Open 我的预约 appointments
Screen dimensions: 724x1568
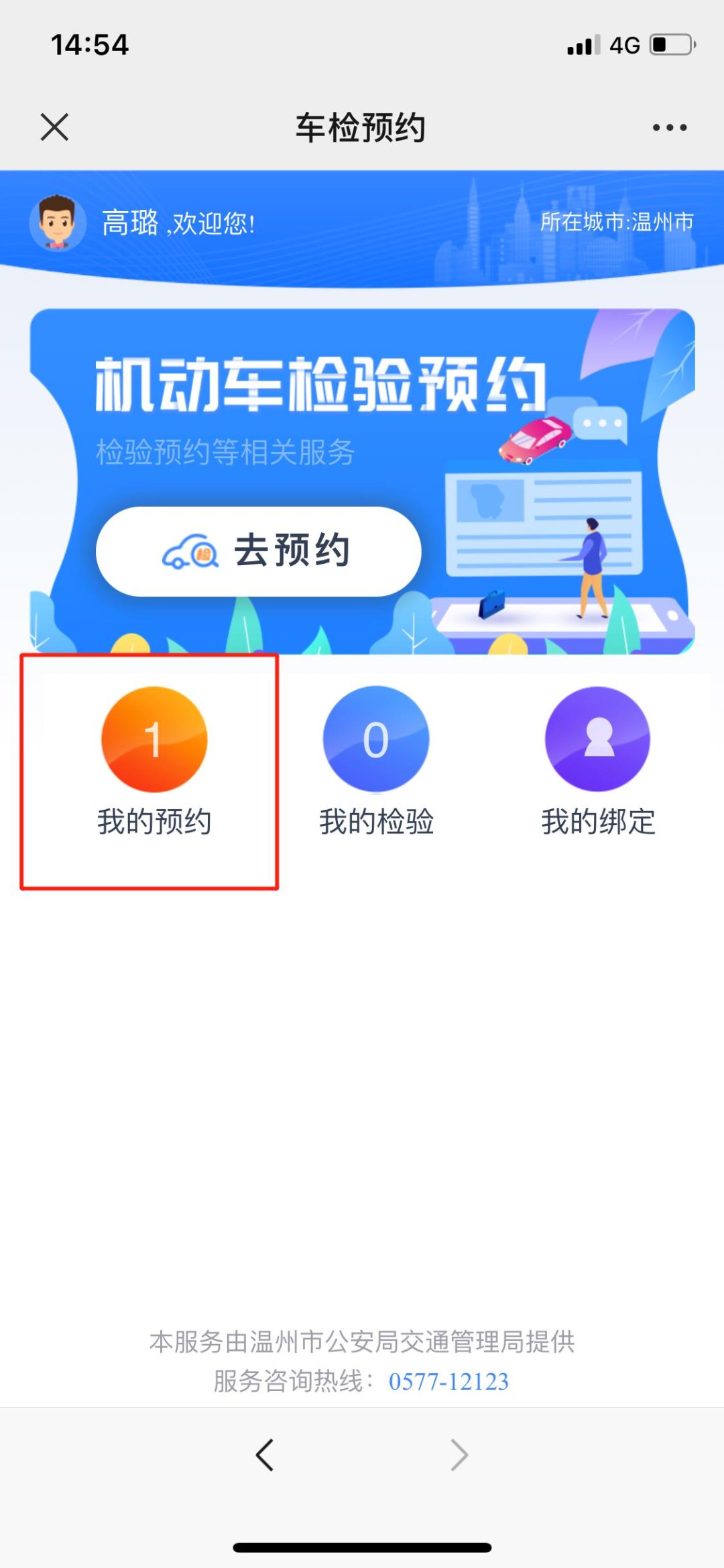click(154, 764)
